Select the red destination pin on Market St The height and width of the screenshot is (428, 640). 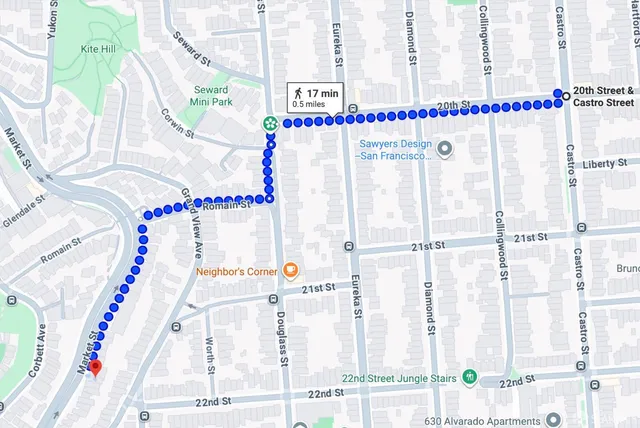pyautogui.click(x=96, y=368)
